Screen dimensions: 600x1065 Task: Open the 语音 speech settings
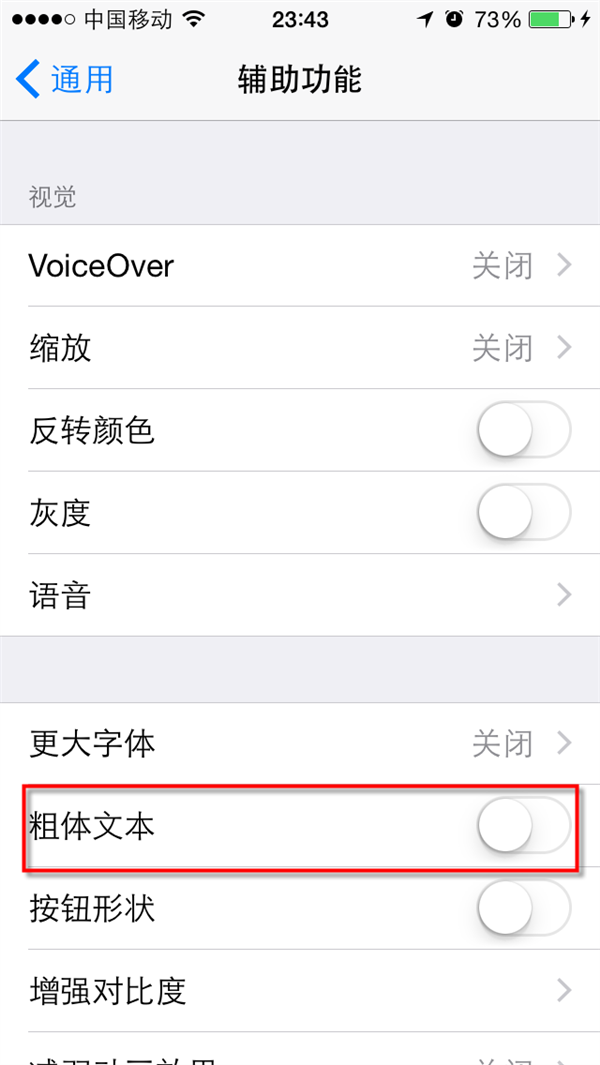point(300,596)
